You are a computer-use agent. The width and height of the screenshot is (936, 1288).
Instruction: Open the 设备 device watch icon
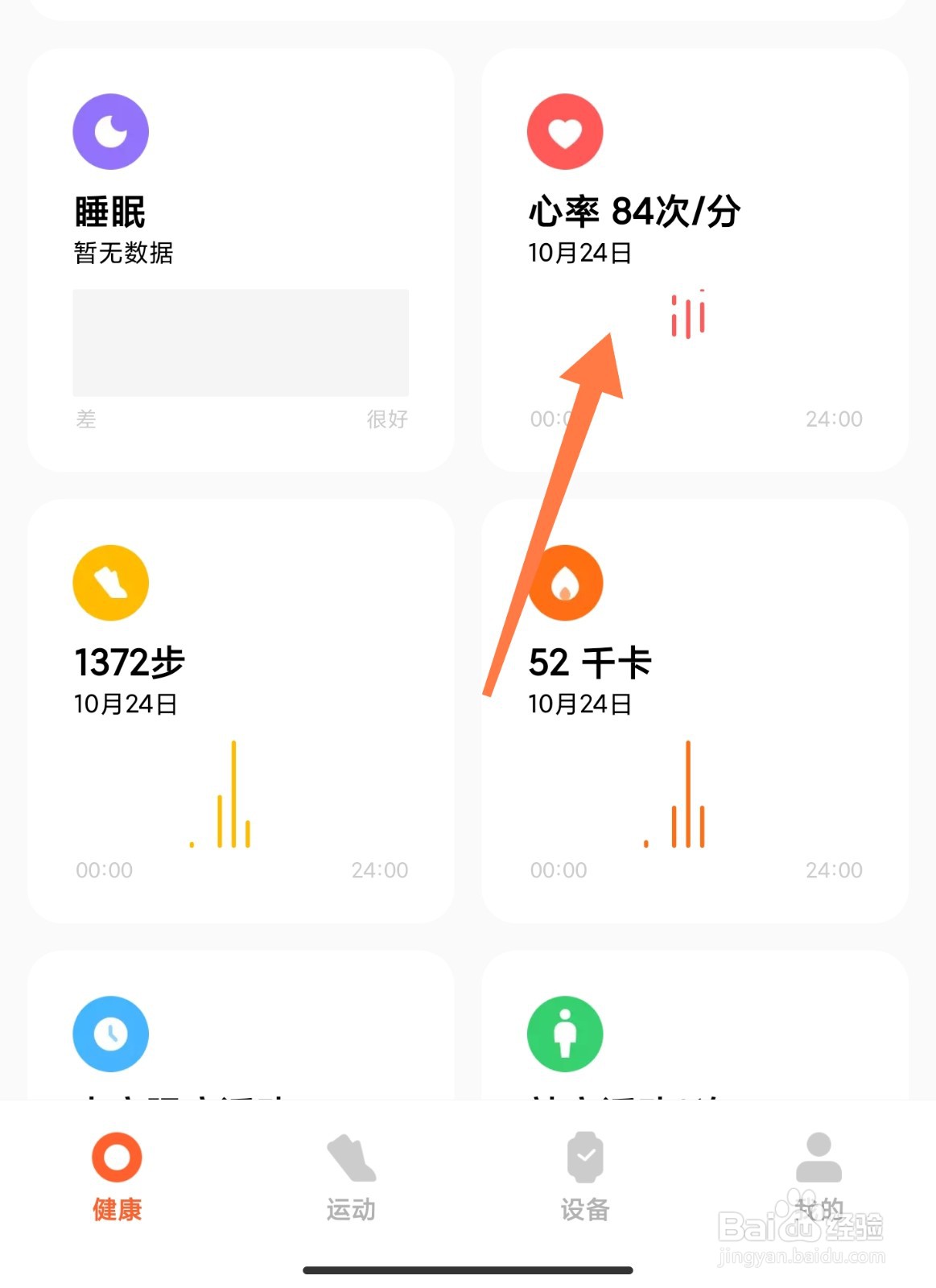tap(585, 1158)
